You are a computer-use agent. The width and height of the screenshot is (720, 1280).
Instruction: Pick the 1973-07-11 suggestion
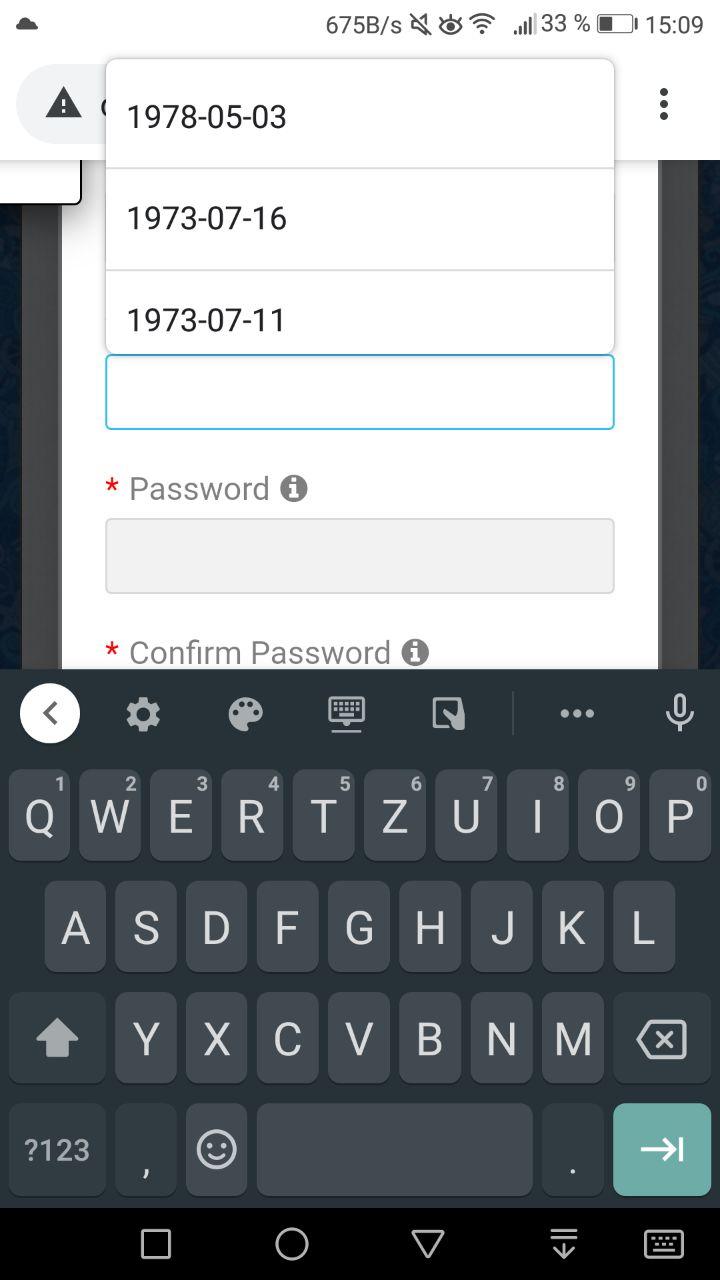359,318
